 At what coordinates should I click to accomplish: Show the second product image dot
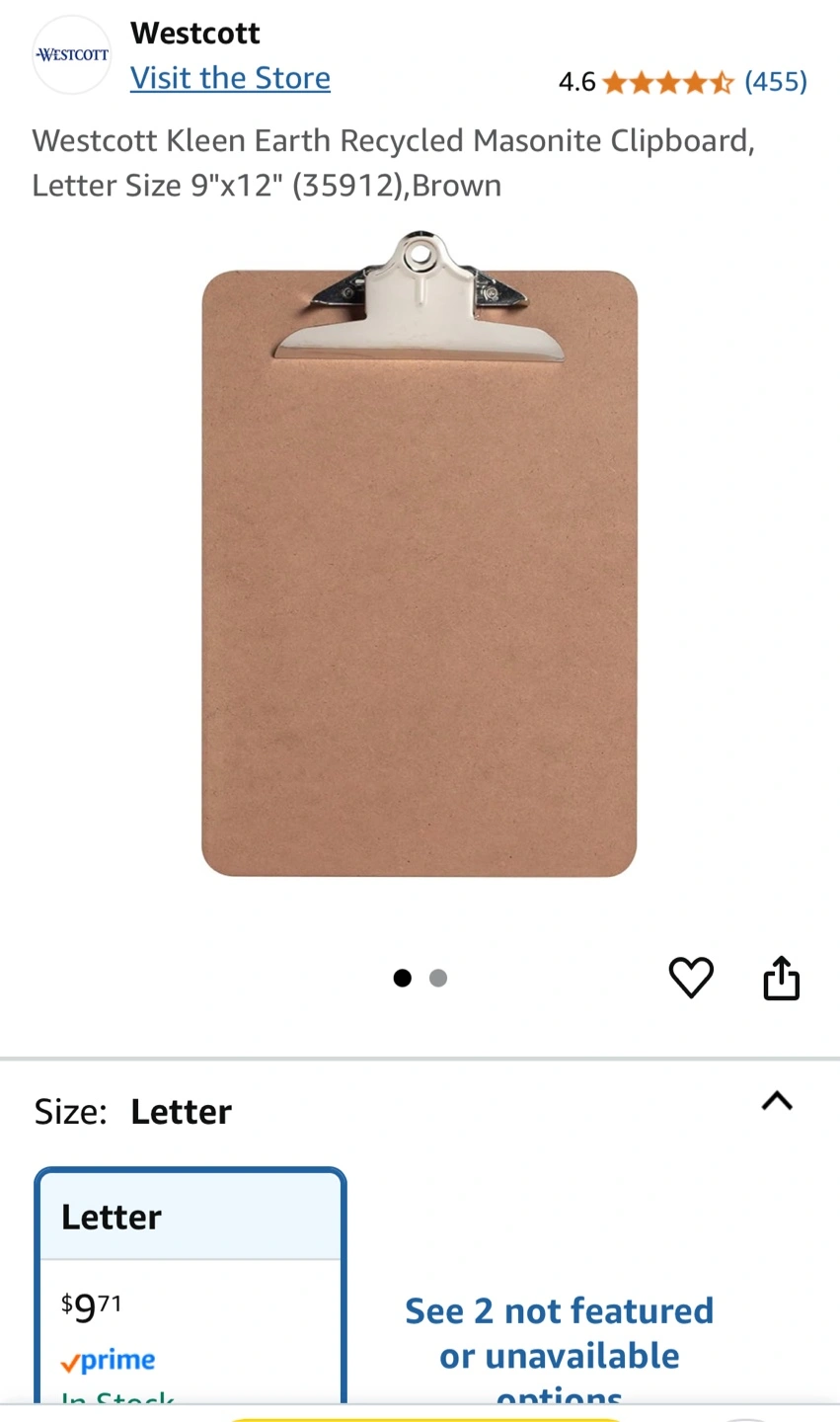(x=438, y=978)
